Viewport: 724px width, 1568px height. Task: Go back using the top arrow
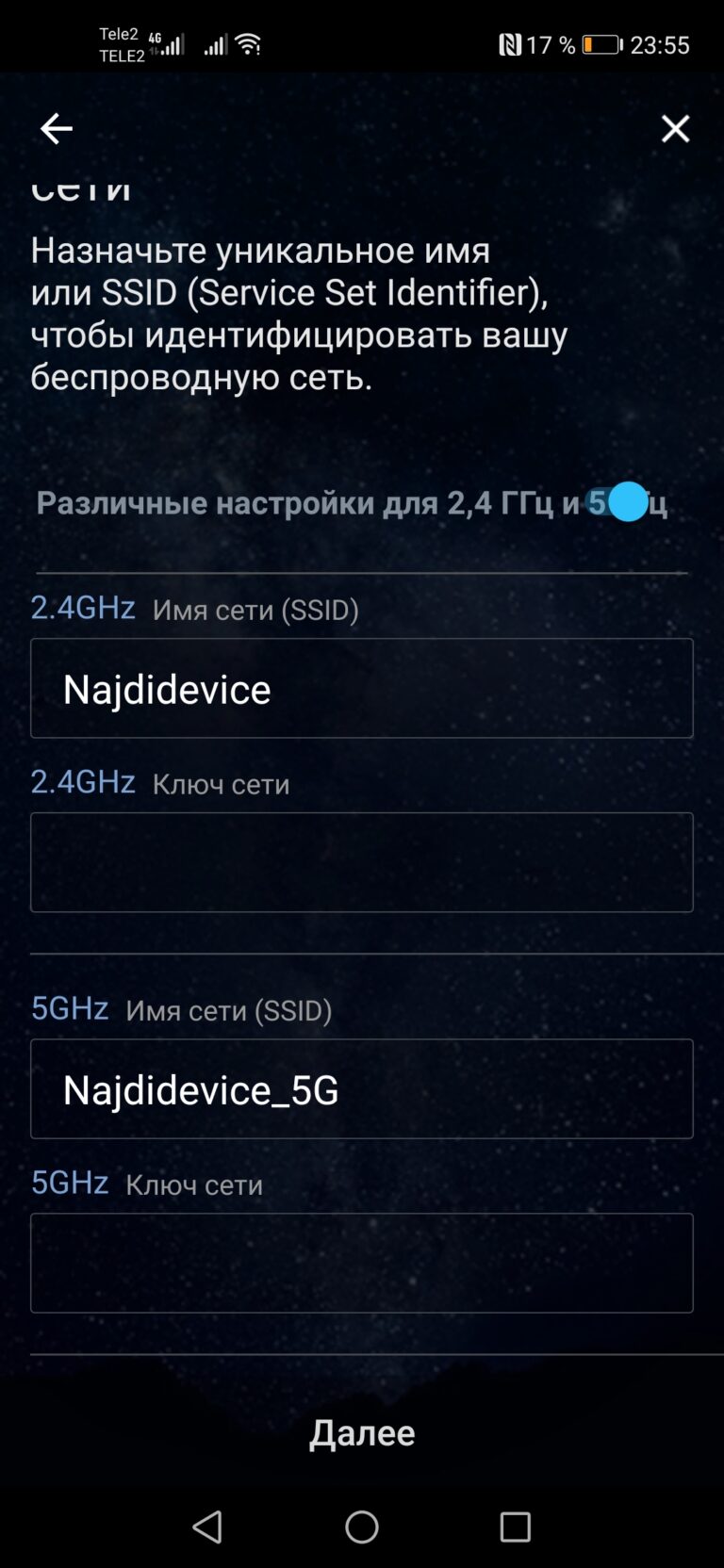point(56,128)
